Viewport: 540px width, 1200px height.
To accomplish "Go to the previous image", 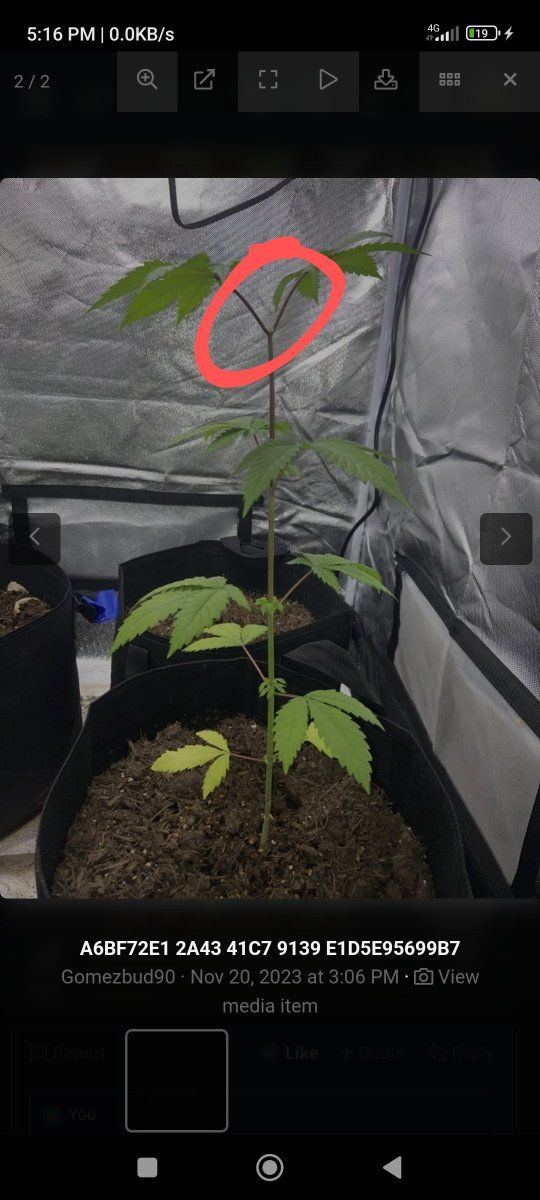I will 35,538.
